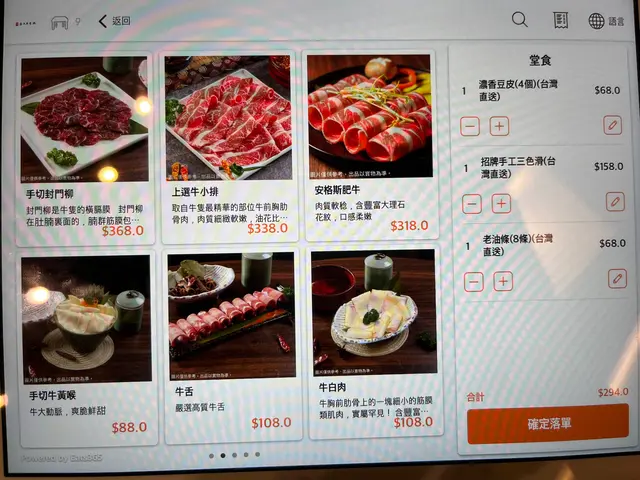This screenshot has width=640, height=480.
Task: Decrease quantity of 招牌手工三色滑
Action: tap(472, 204)
